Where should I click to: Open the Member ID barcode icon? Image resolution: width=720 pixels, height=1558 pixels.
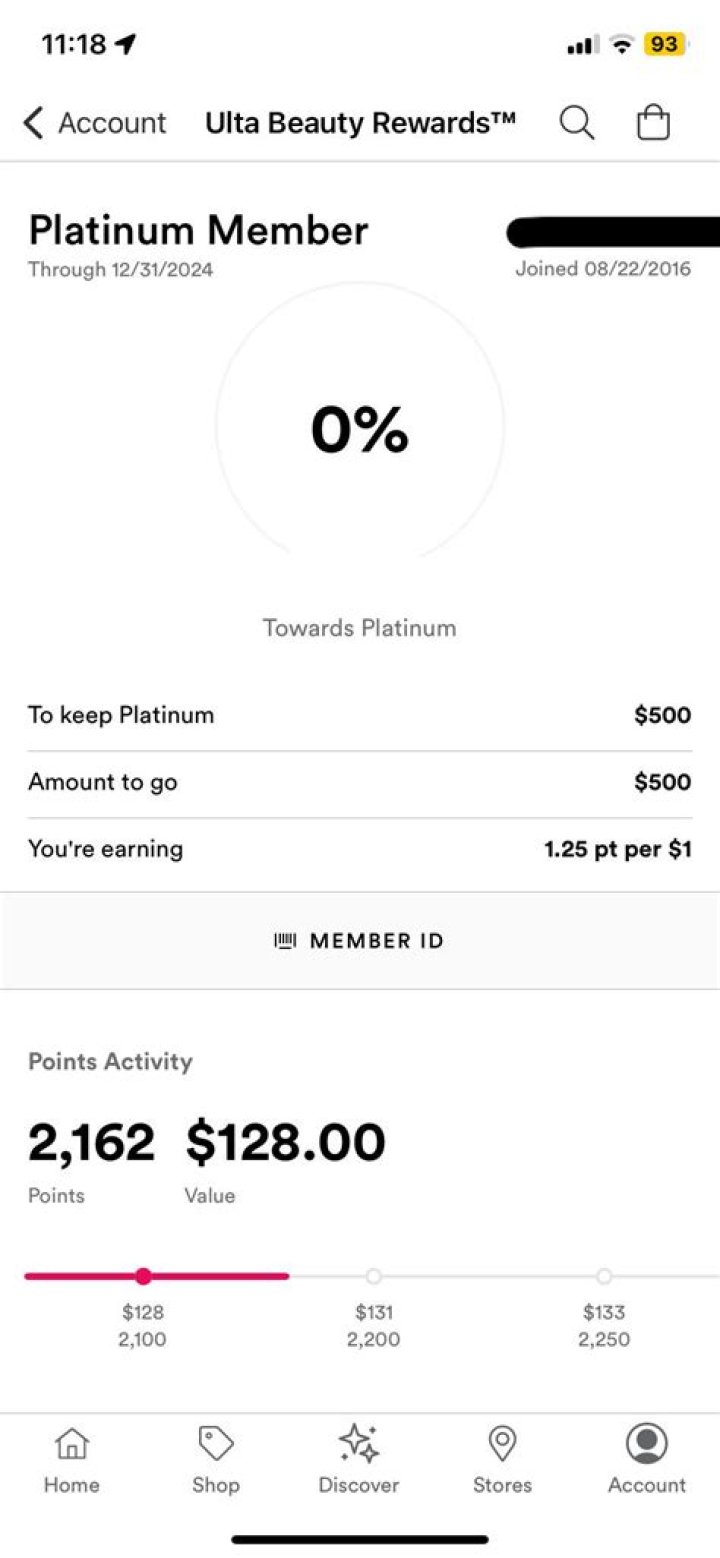pos(286,939)
